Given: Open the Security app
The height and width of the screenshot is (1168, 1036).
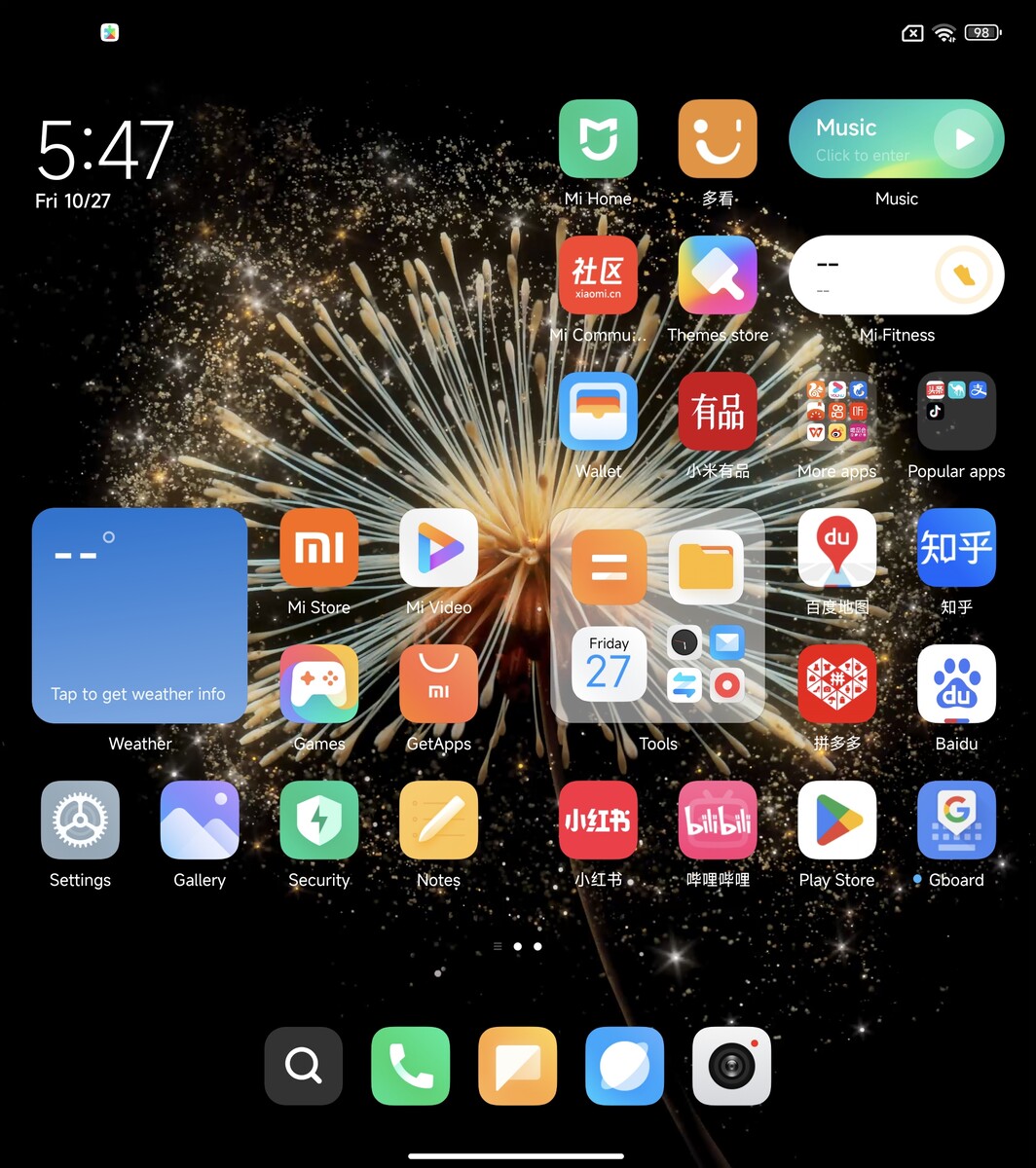Looking at the screenshot, I should [318, 820].
